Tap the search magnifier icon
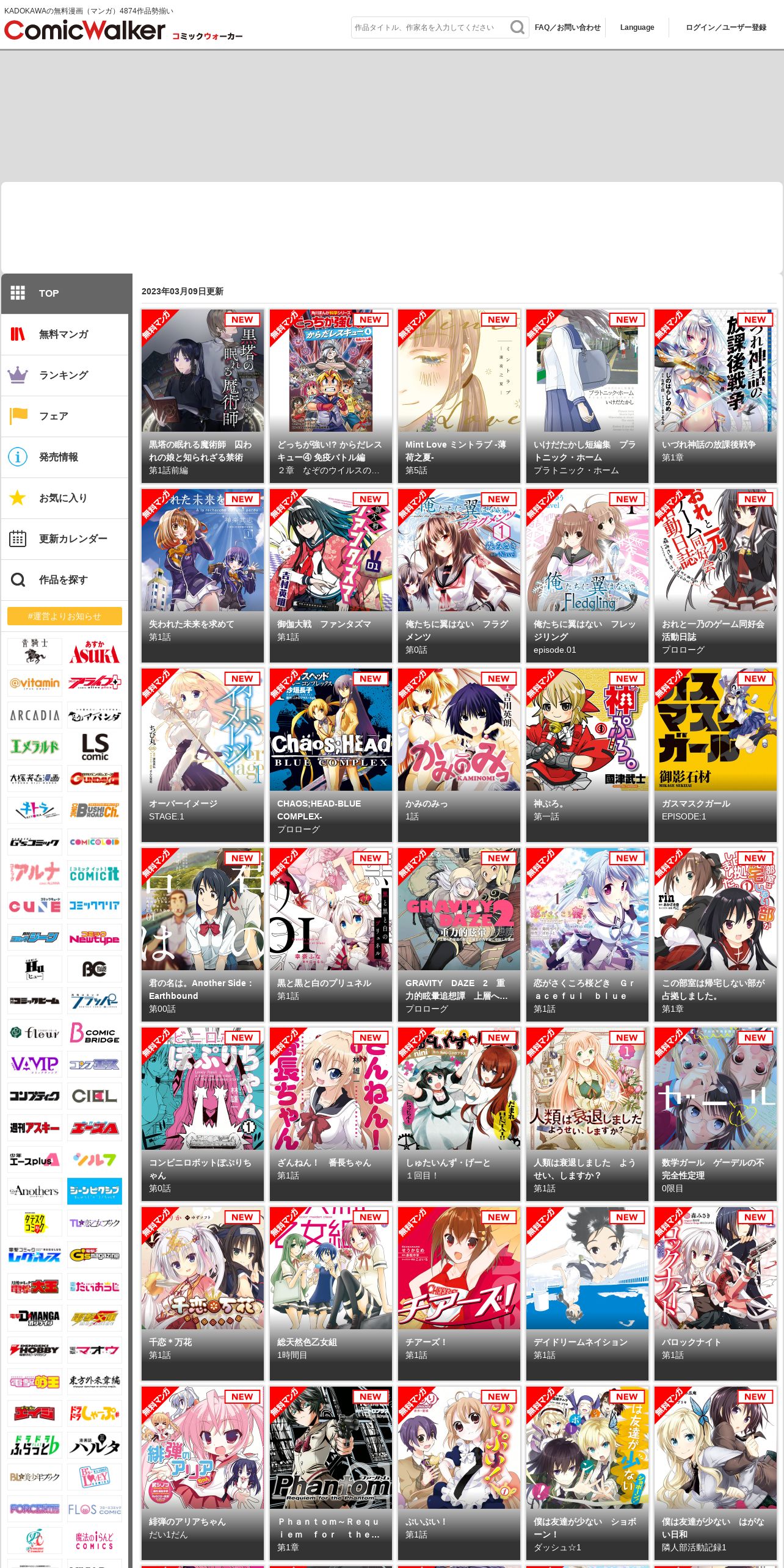The height and width of the screenshot is (1568, 784). 517,27
